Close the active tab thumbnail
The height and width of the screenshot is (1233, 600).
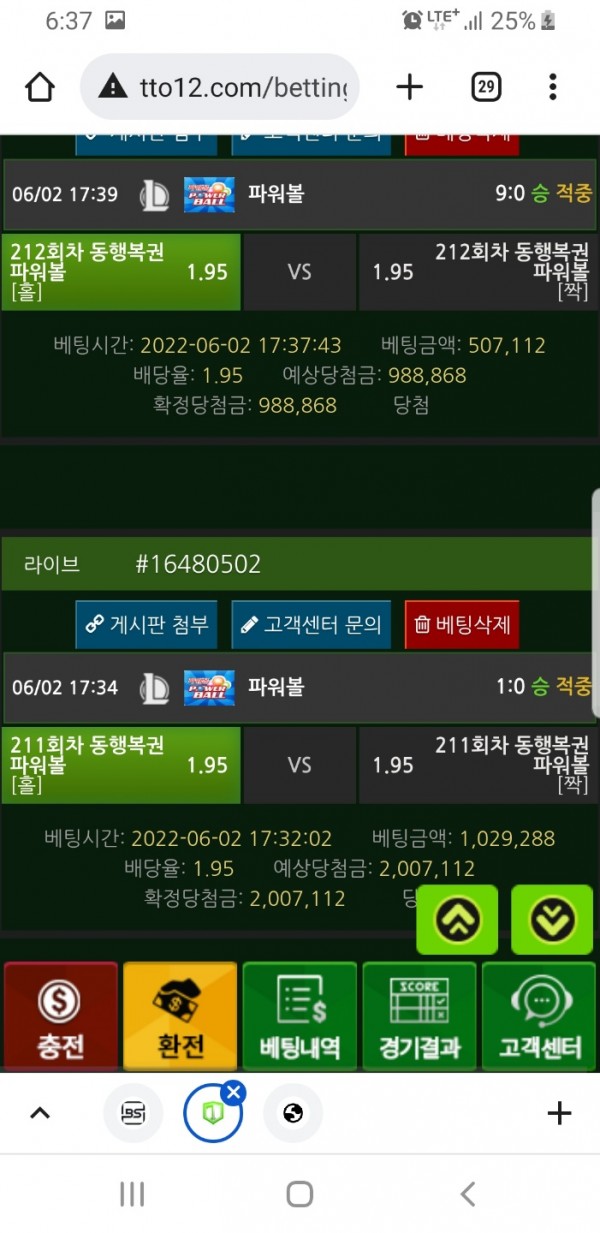[234, 1093]
